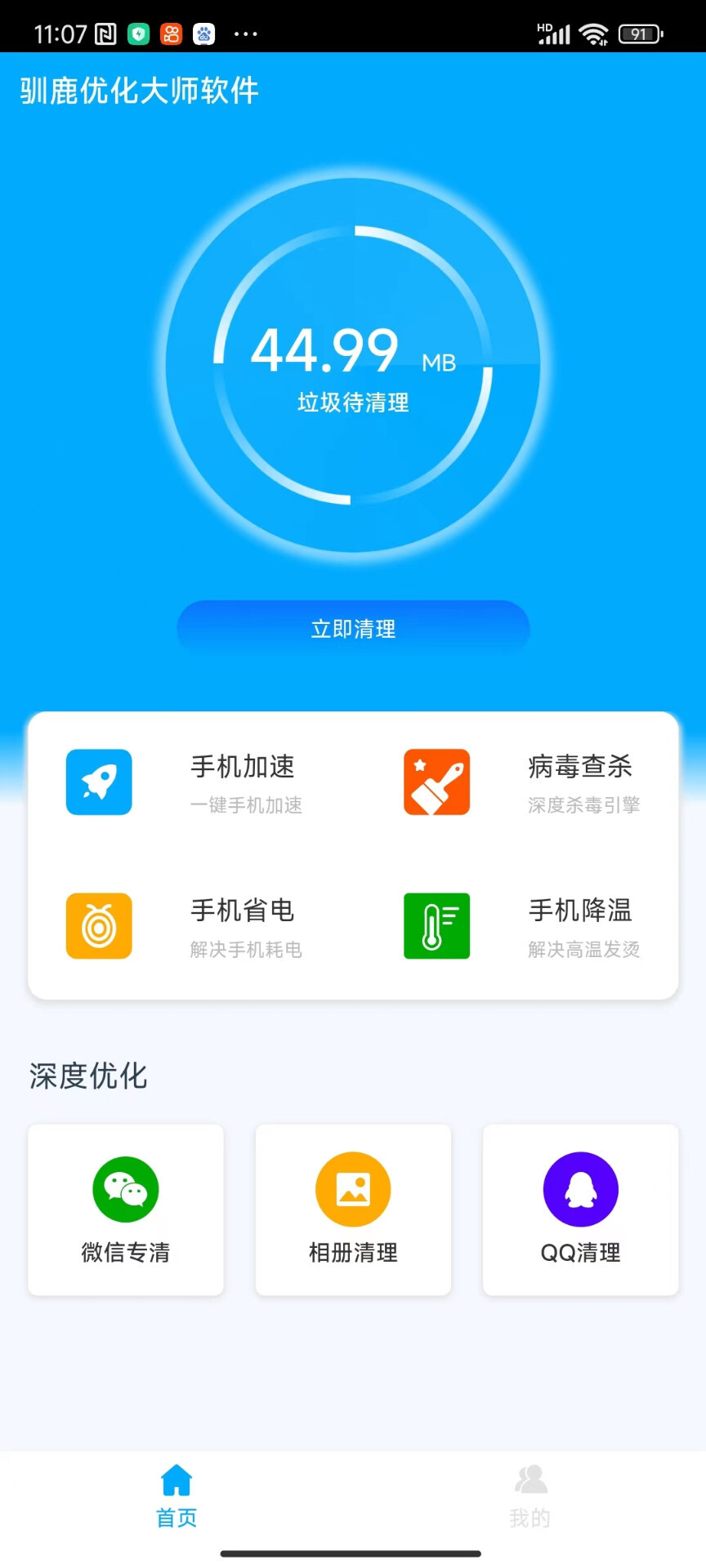Switch to the 我的 tab
Viewport: 706px width, 1568px height.
click(529, 1494)
